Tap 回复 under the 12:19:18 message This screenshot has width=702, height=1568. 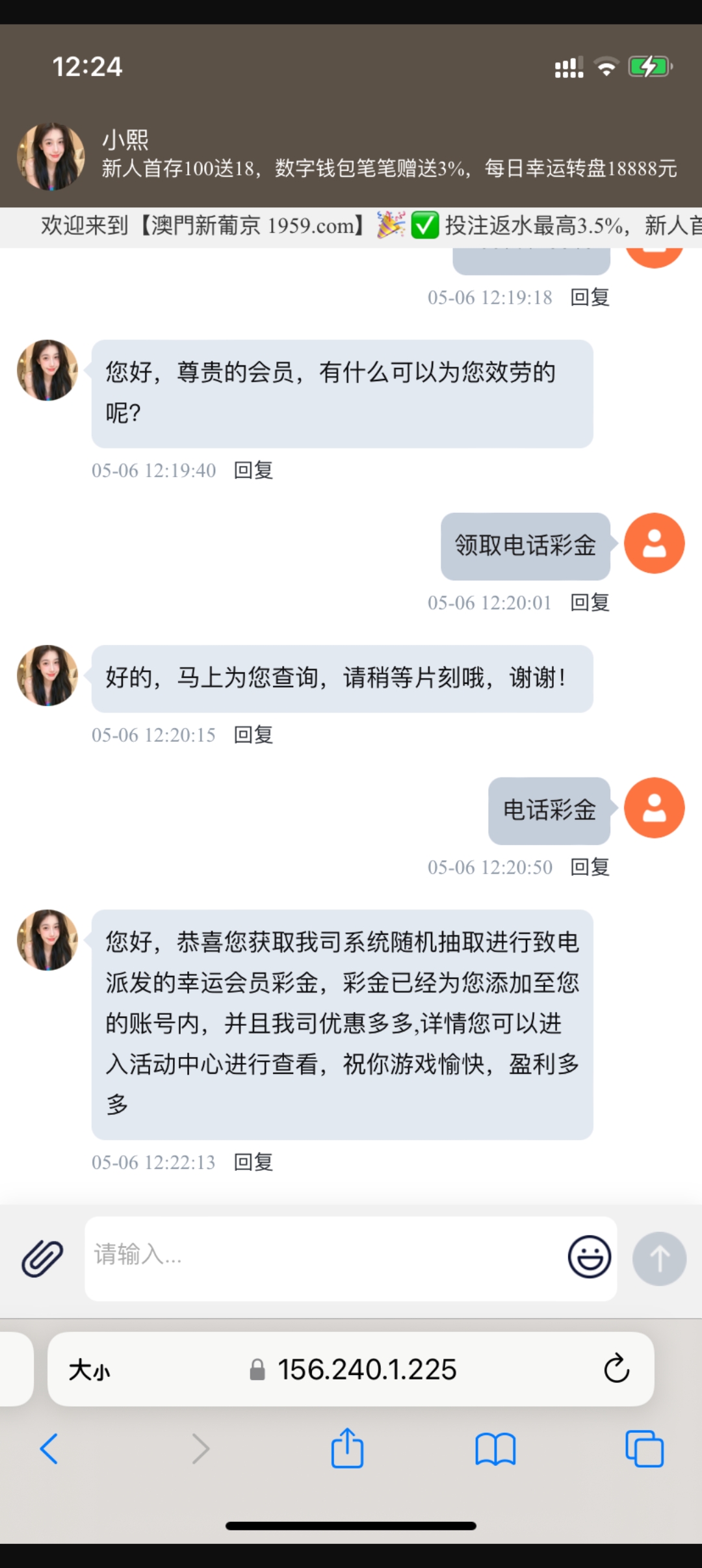coord(590,297)
